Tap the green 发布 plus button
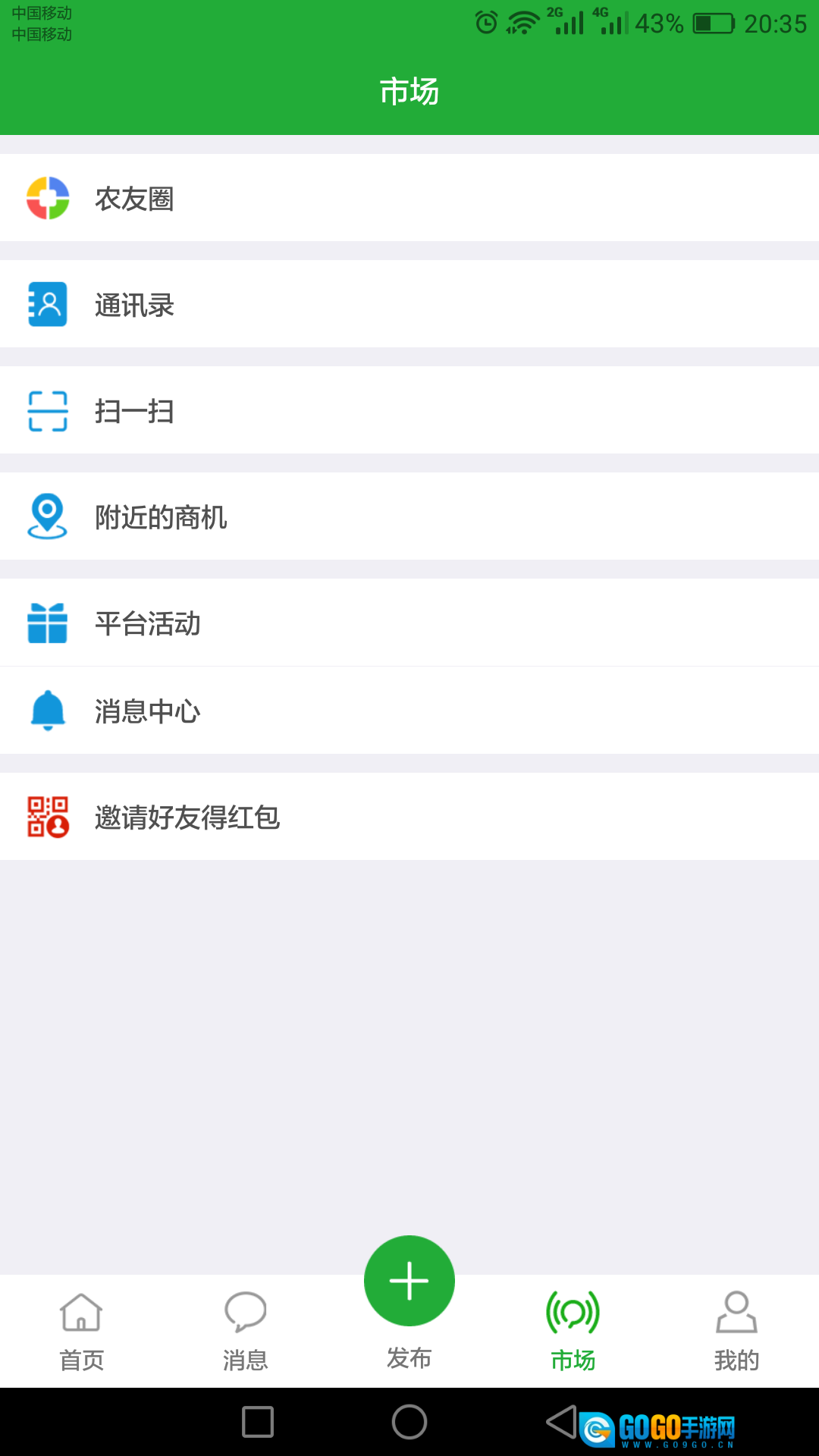This screenshot has width=819, height=1456. pyautogui.click(x=409, y=1281)
